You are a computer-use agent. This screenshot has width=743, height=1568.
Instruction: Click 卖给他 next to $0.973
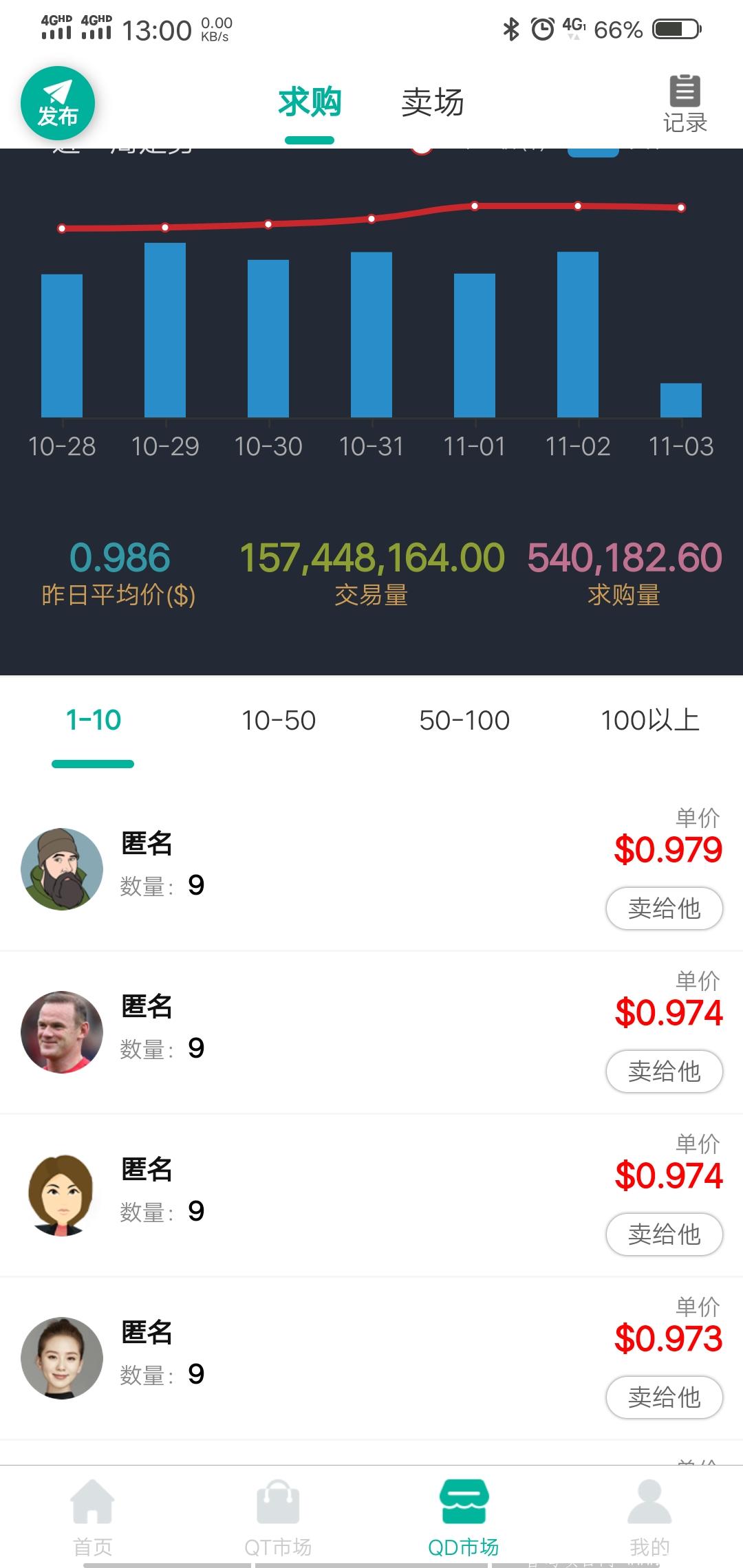pos(663,1397)
